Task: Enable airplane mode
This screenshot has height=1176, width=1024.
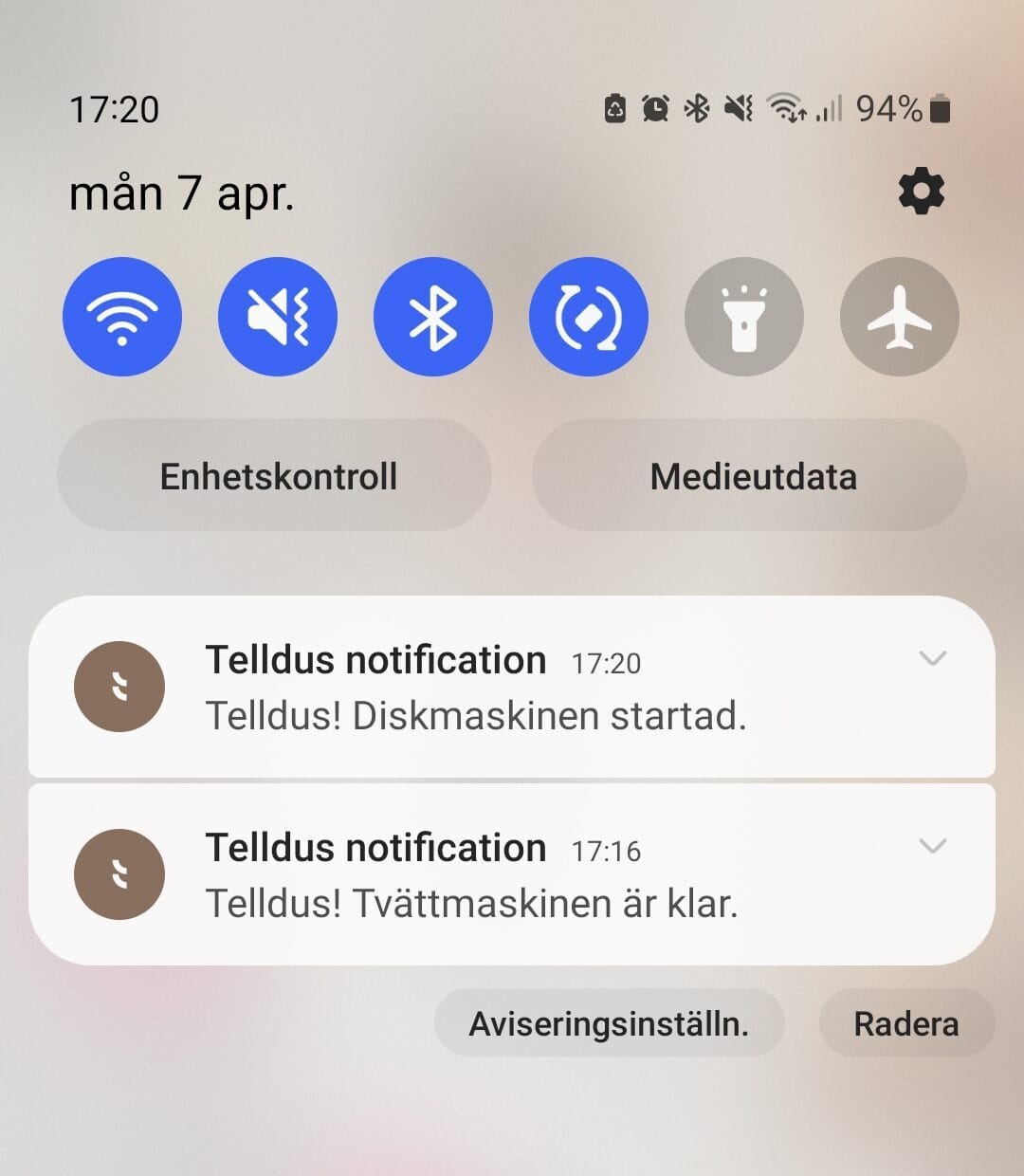Action: click(x=900, y=317)
